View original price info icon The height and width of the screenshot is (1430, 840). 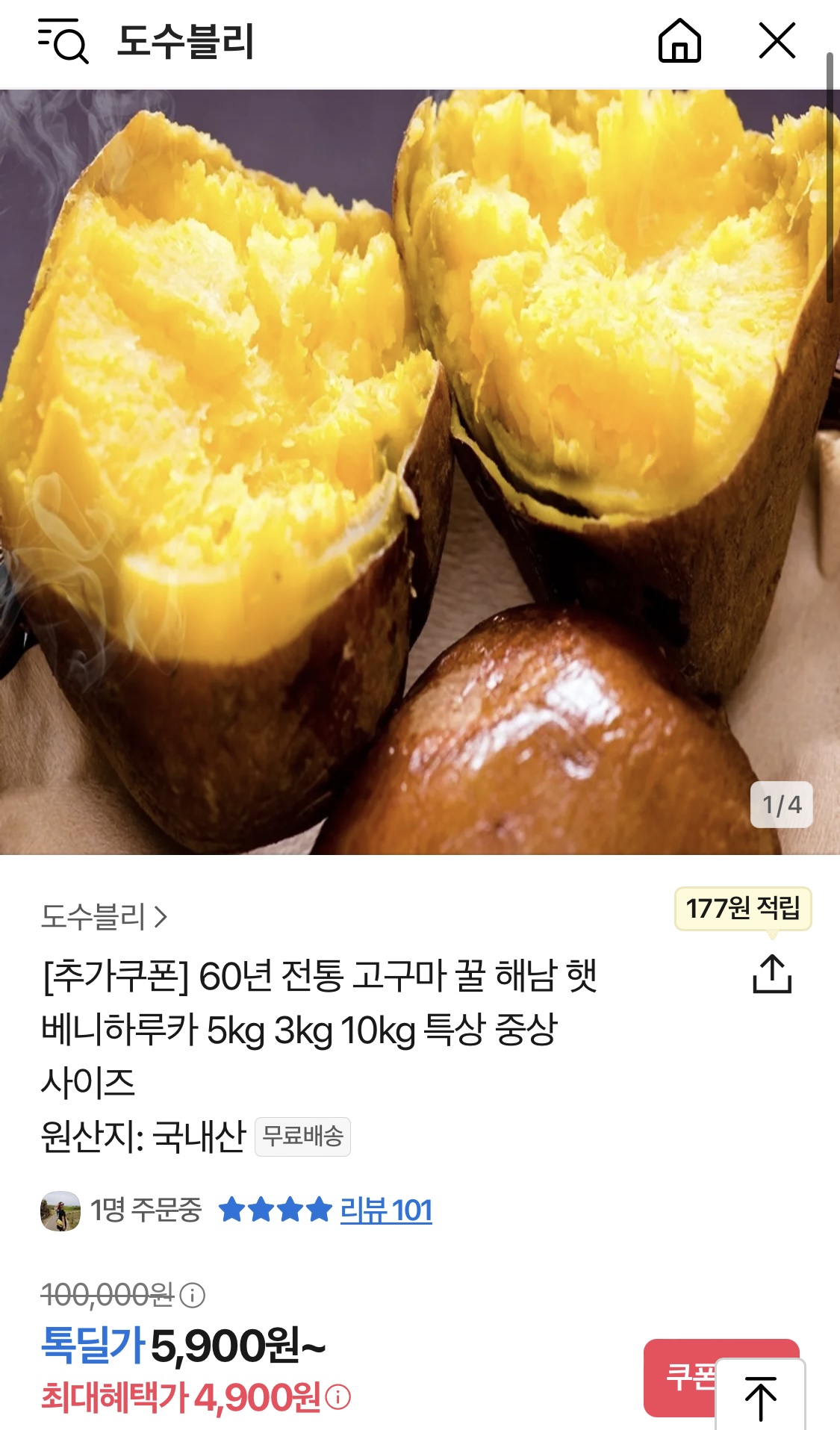pyautogui.click(x=193, y=1295)
